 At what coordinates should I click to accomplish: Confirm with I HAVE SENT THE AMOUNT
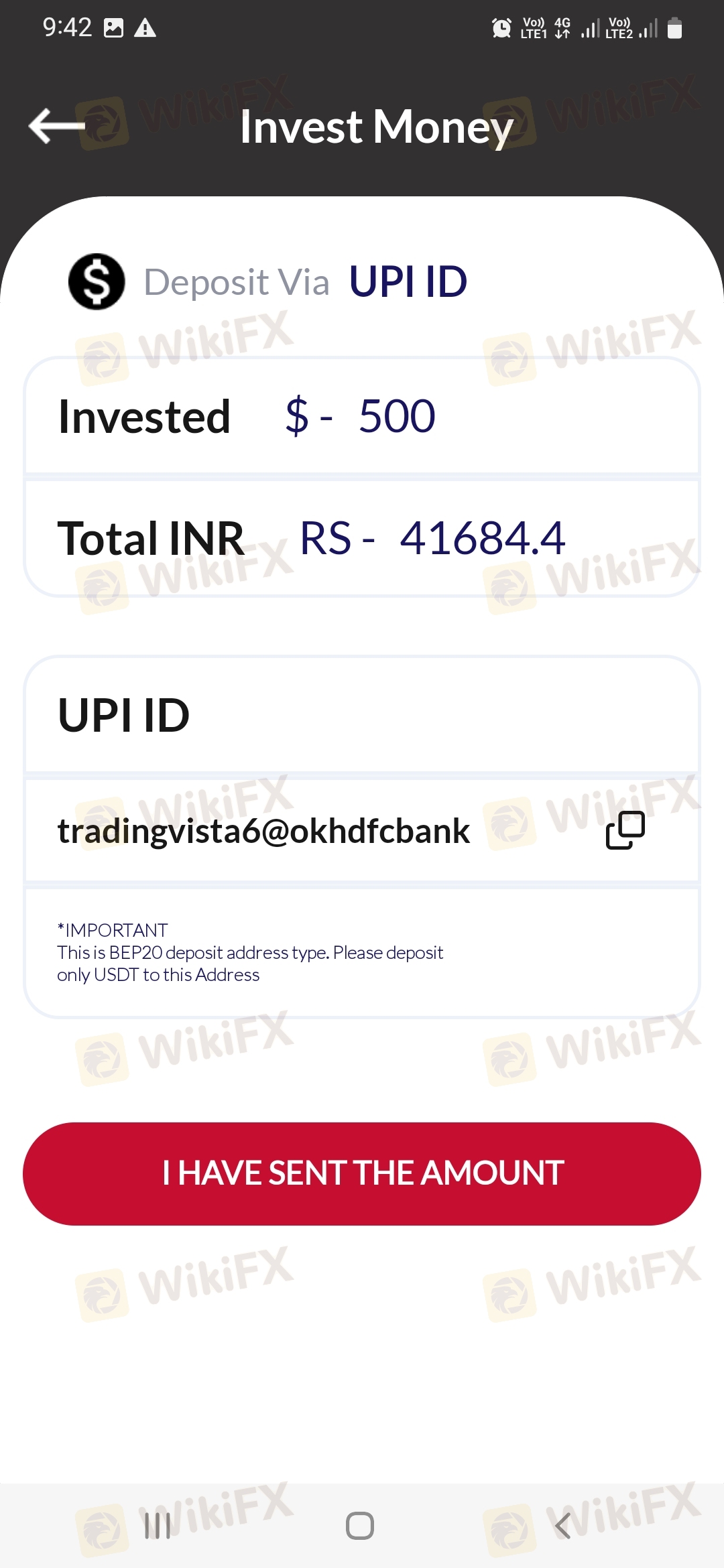click(x=362, y=1173)
